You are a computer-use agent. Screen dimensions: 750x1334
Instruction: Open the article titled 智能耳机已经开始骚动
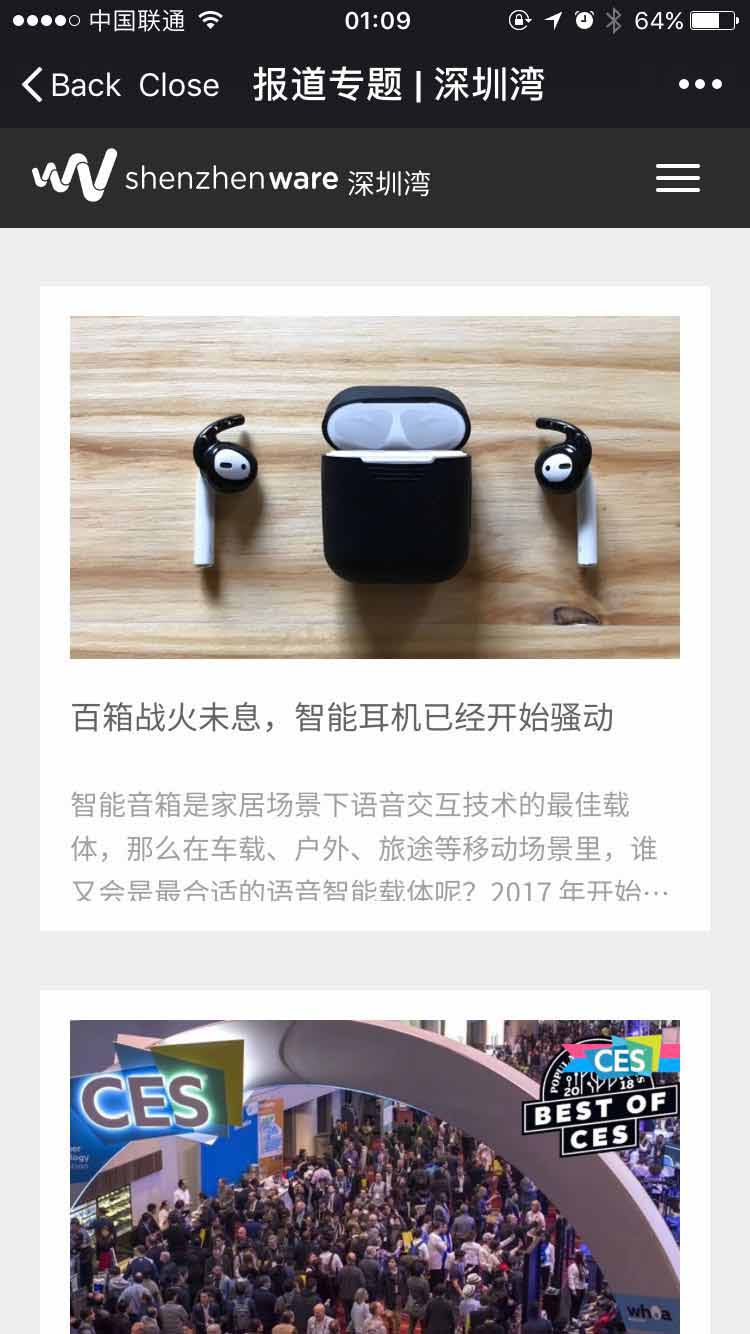[x=342, y=717]
